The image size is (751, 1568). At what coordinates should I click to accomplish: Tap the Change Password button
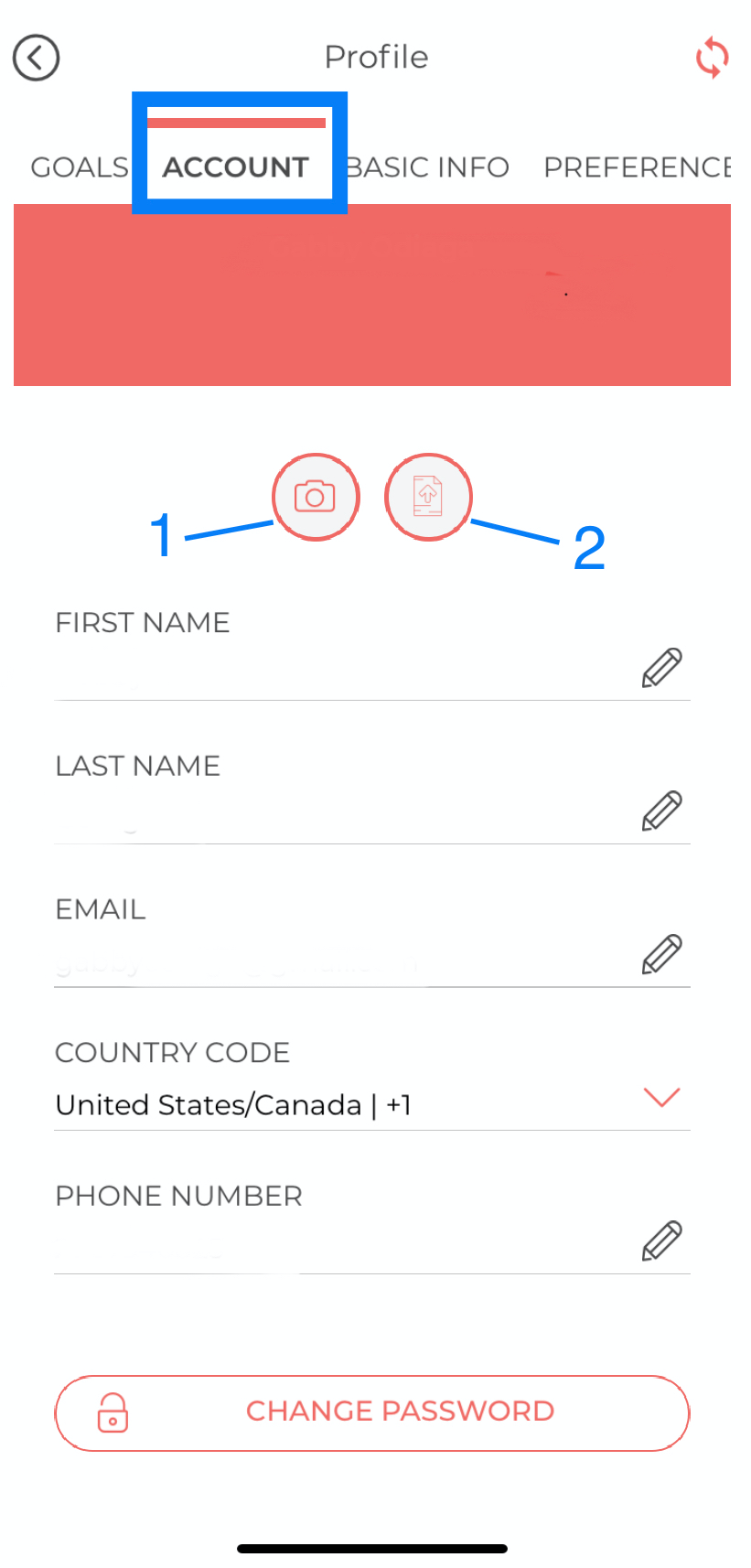pos(372,1412)
